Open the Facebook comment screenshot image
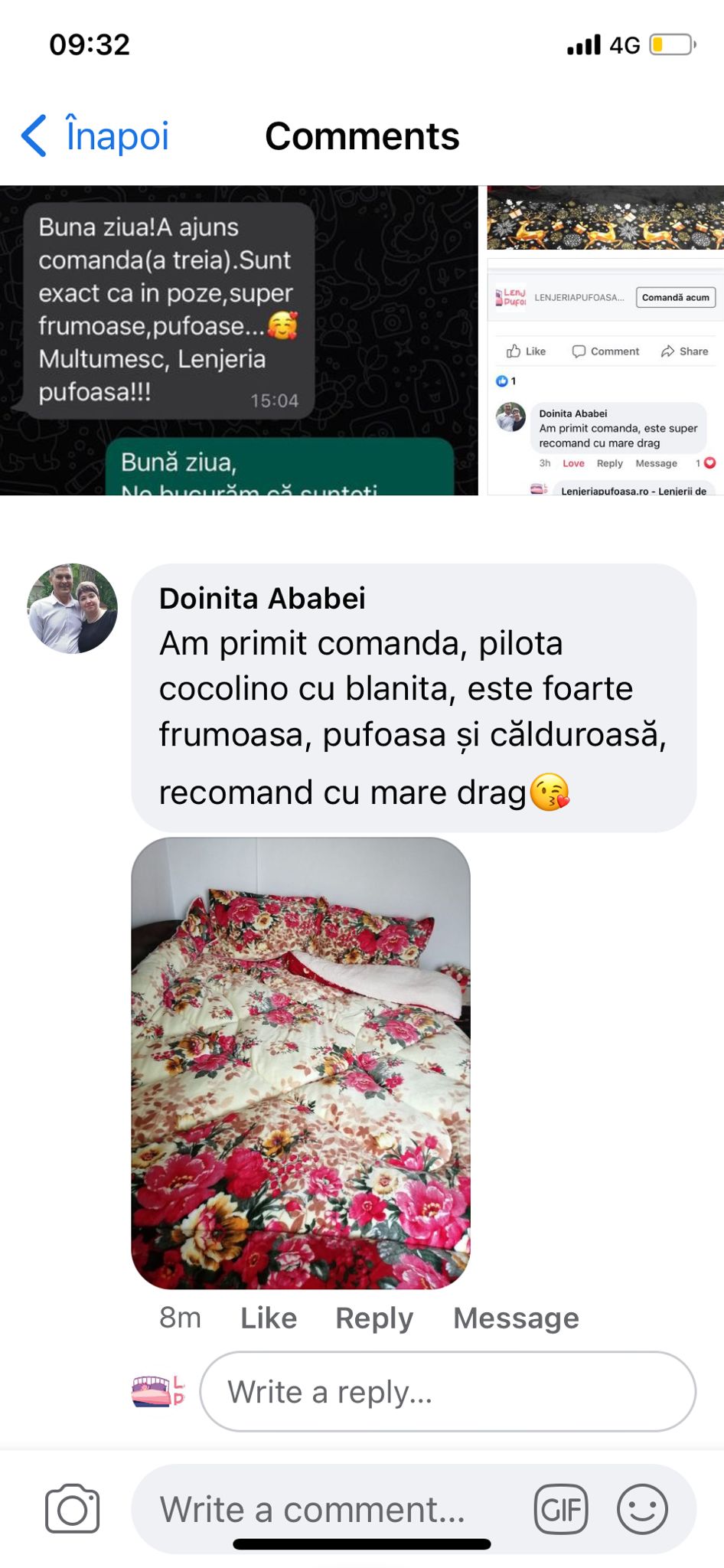The width and height of the screenshot is (724, 1568). pos(605,341)
